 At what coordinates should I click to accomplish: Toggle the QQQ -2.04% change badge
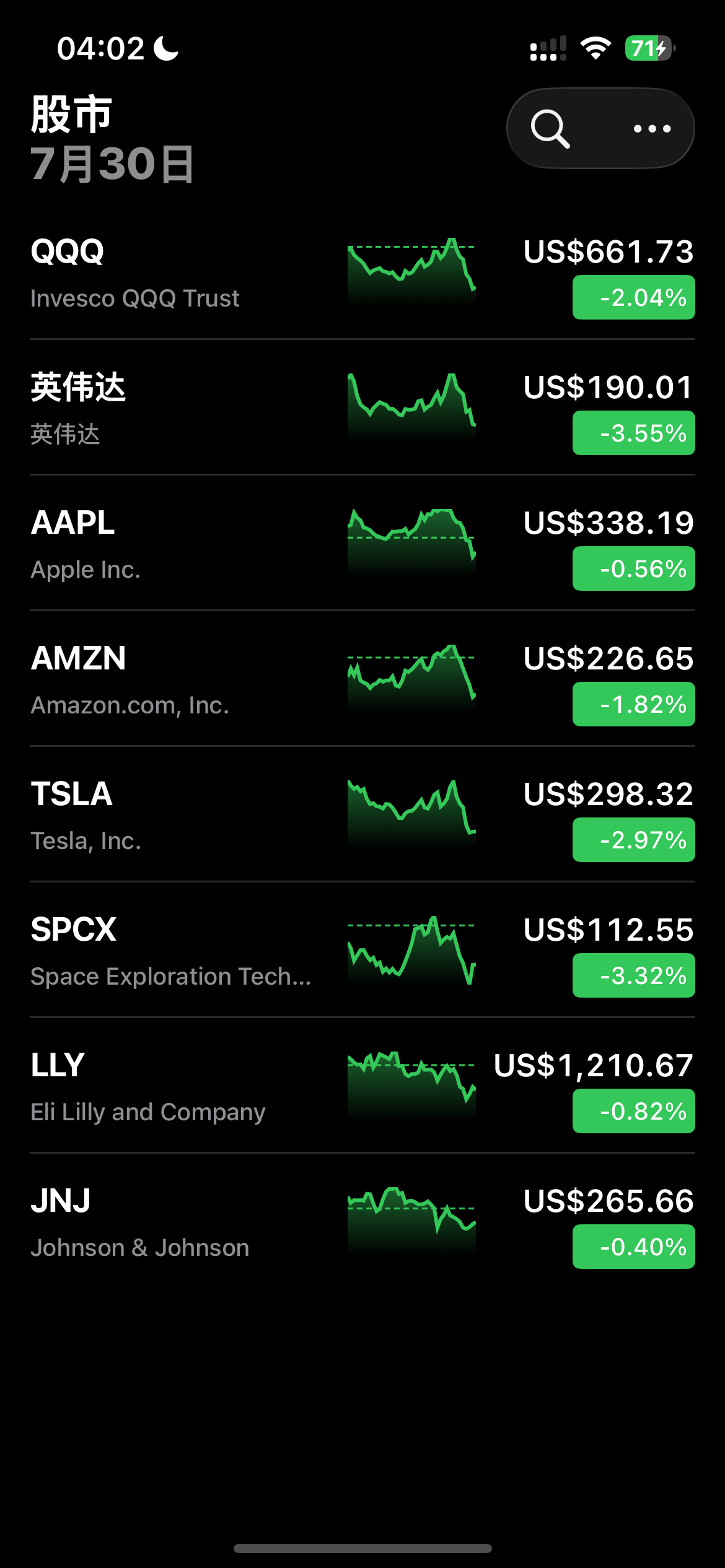[633, 297]
